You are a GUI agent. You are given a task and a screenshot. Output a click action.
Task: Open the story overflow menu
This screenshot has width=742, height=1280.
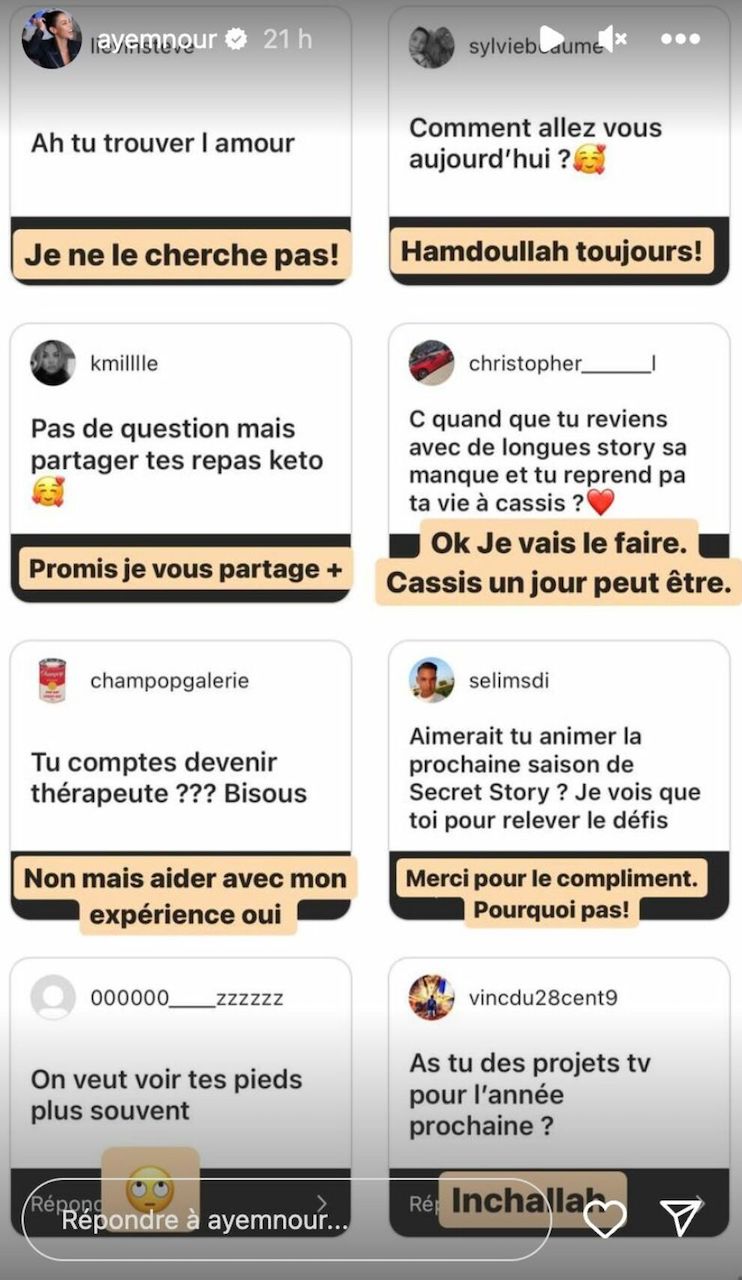pos(680,39)
